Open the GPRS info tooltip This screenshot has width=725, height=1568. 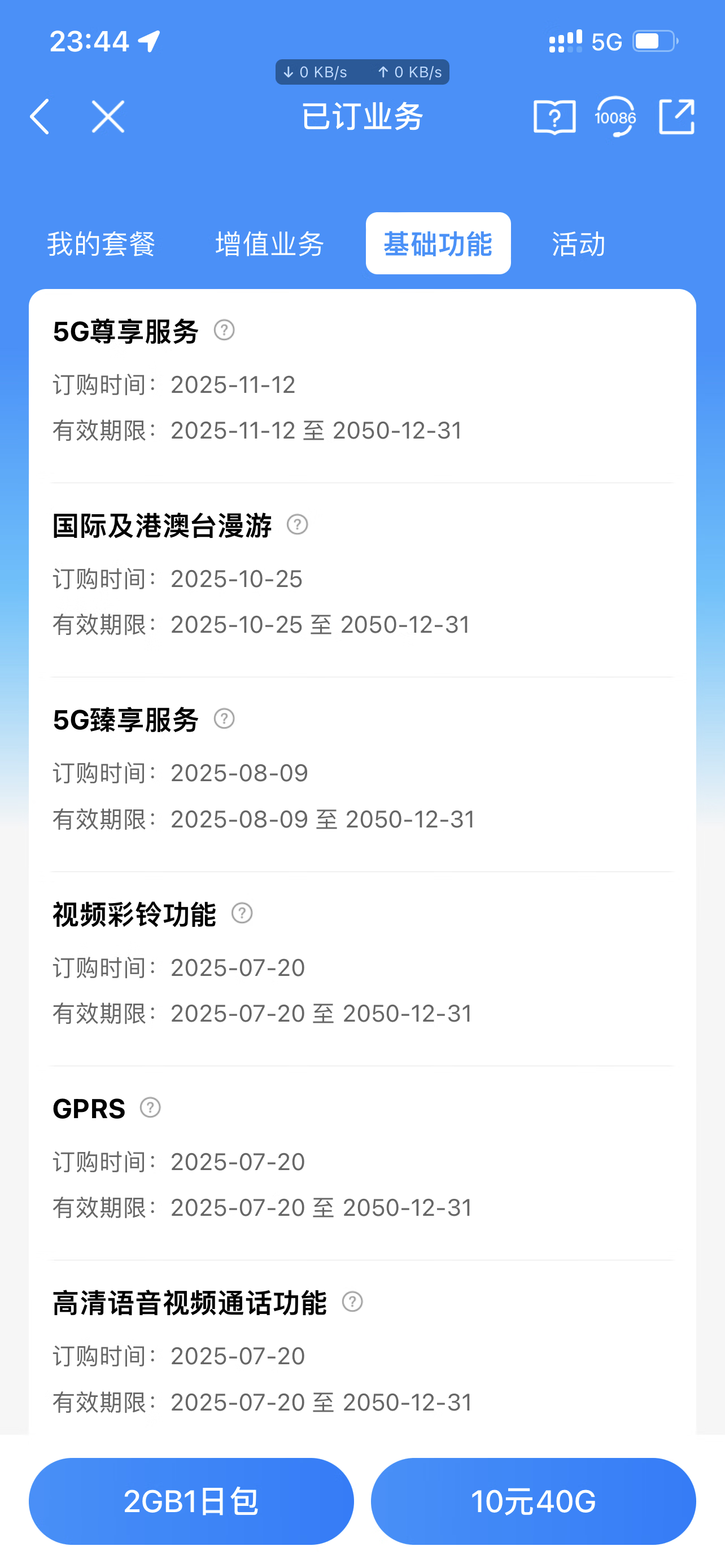click(x=150, y=1107)
